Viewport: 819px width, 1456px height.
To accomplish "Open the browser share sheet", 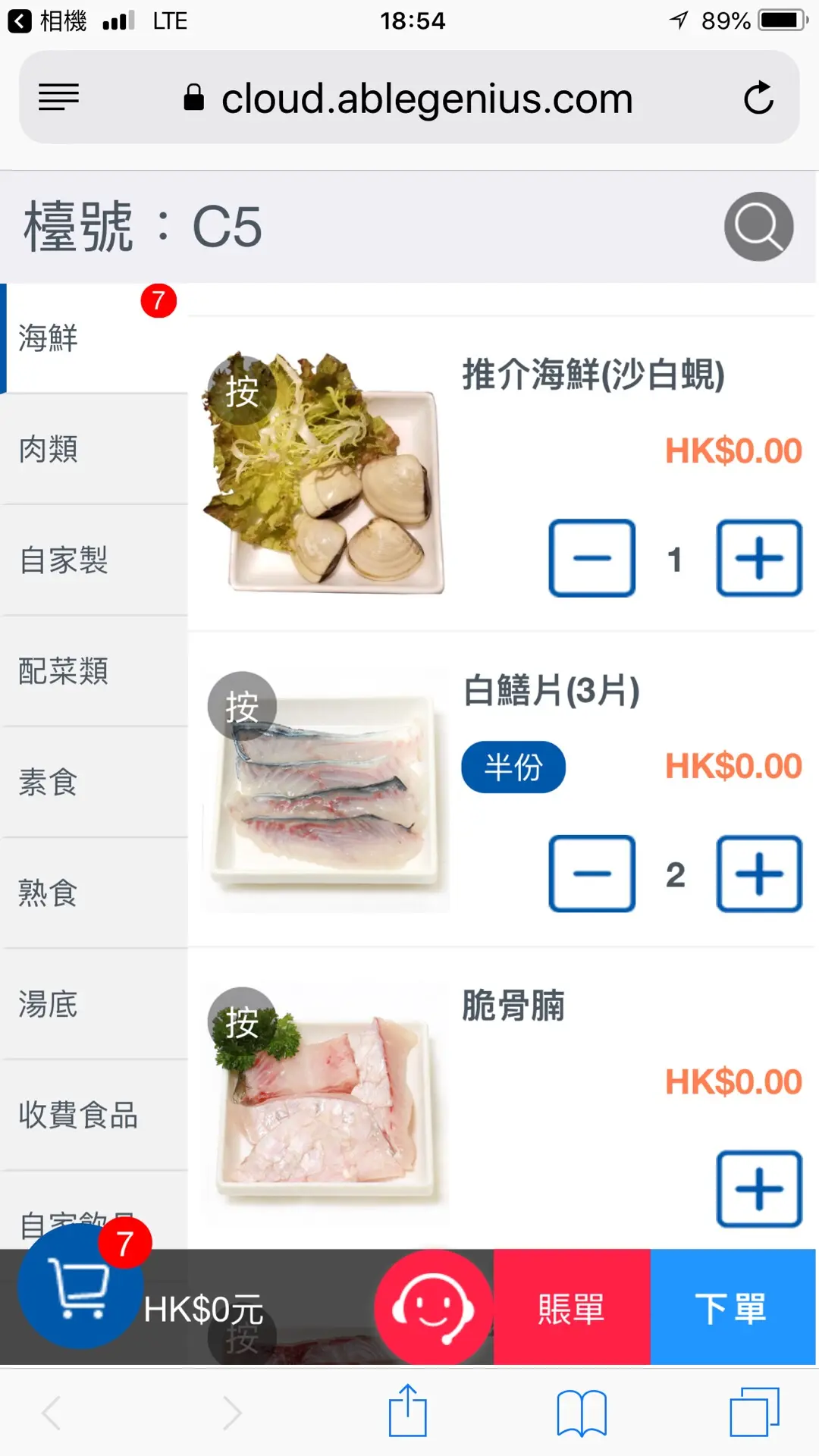I will (408, 1411).
